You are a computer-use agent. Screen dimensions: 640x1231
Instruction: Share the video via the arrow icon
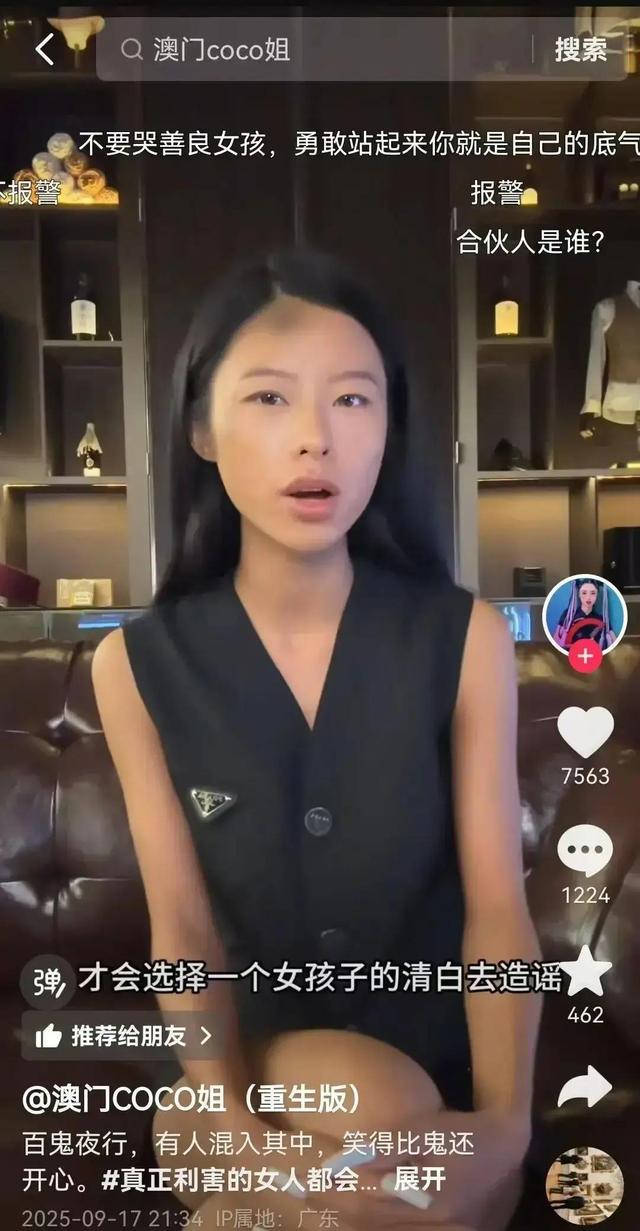pos(585,1087)
